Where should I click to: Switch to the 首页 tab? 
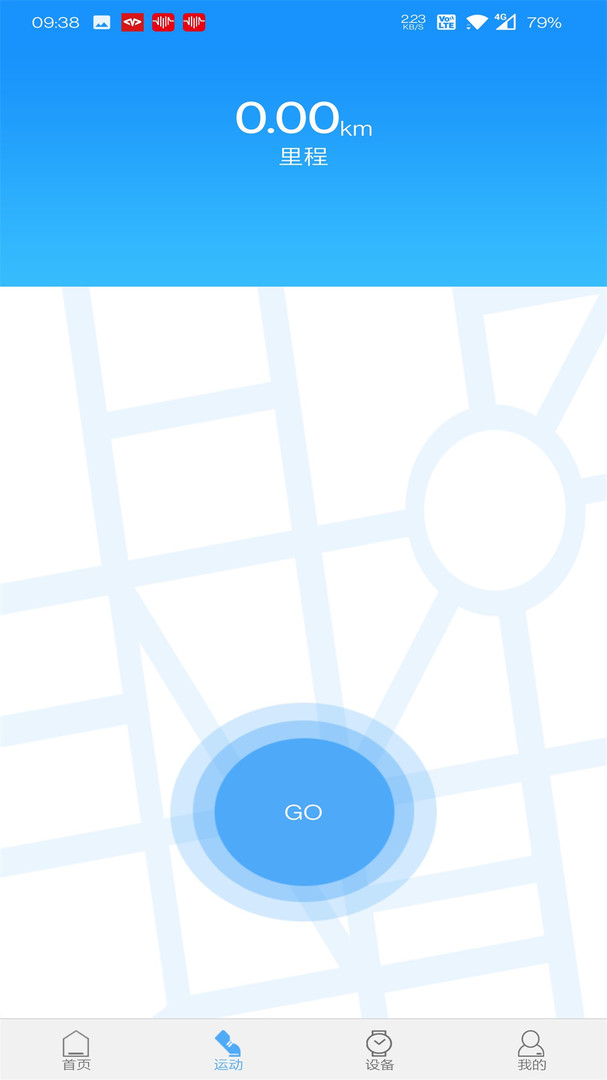click(x=76, y=1050)
